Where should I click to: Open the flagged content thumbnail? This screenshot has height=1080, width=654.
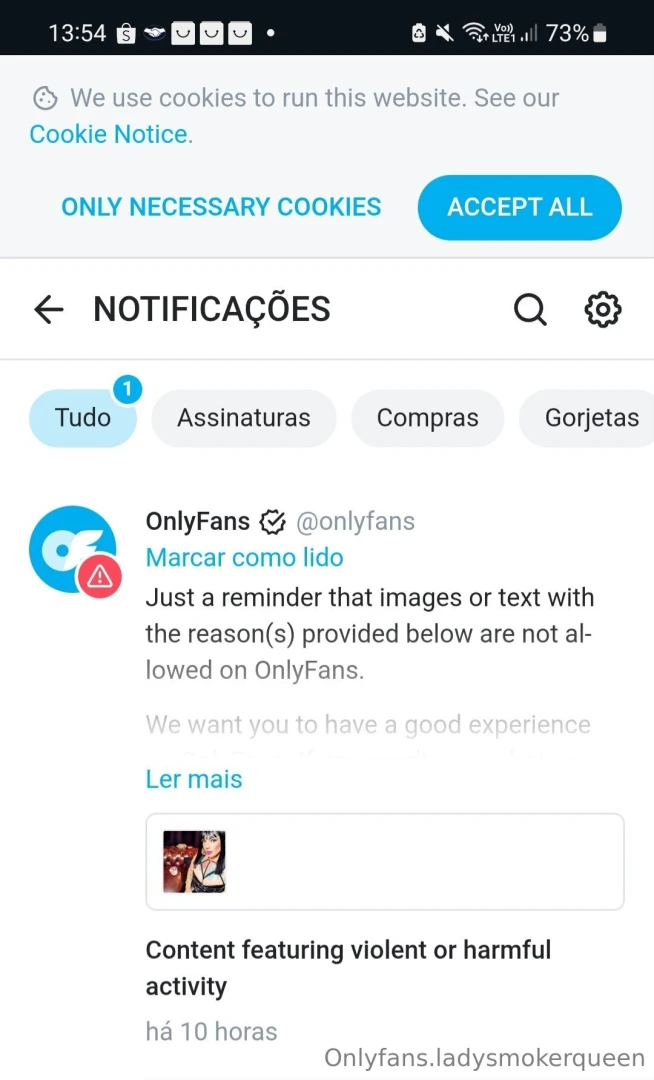[x=195, y=861]
